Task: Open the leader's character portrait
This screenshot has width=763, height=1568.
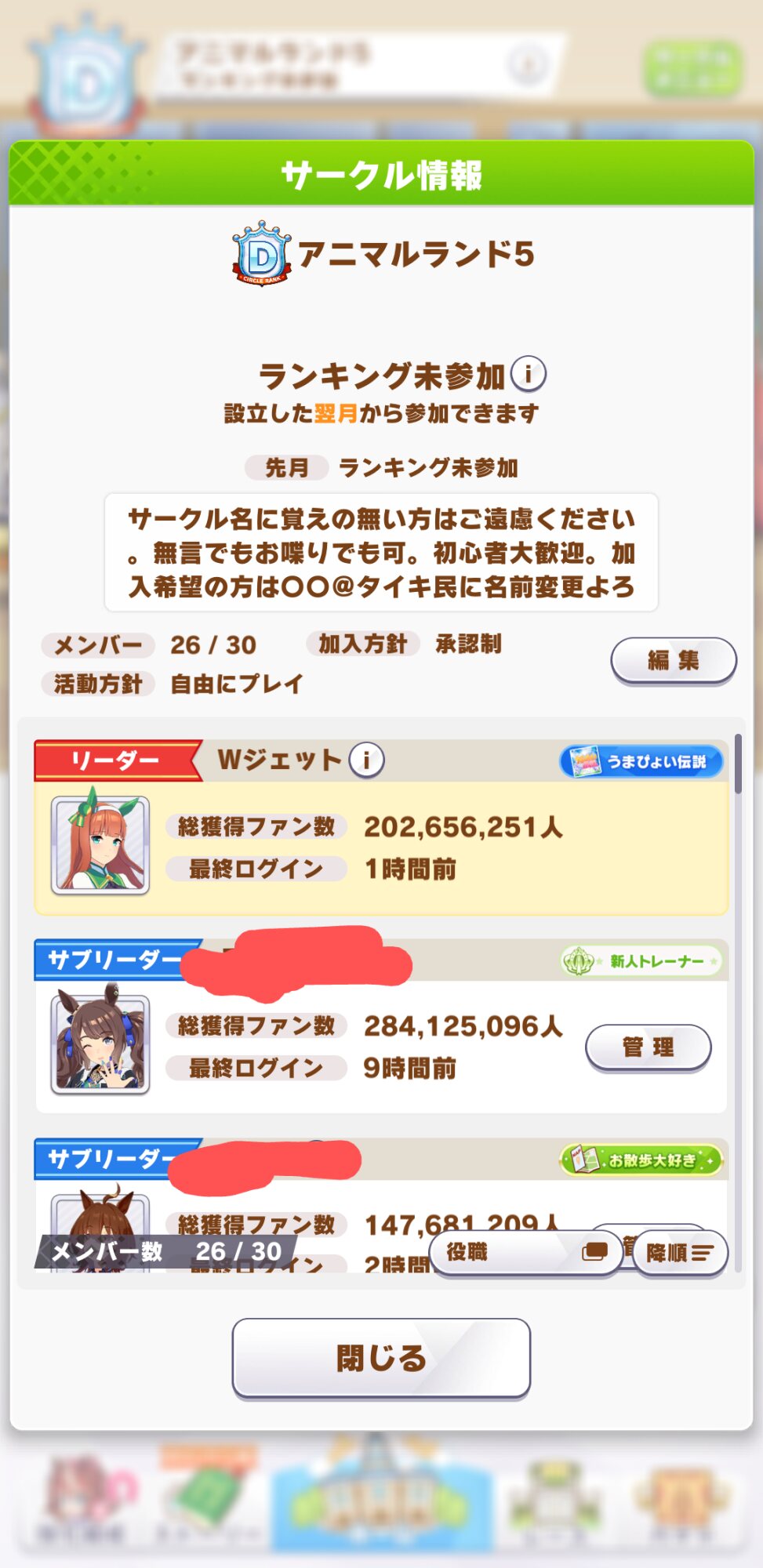Action: point(100,844)
